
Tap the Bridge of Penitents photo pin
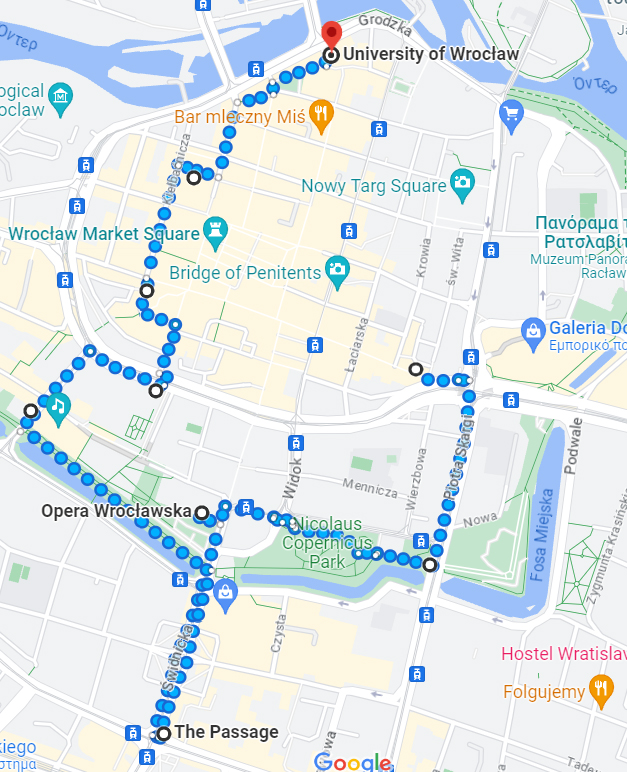tap(337, 270)
